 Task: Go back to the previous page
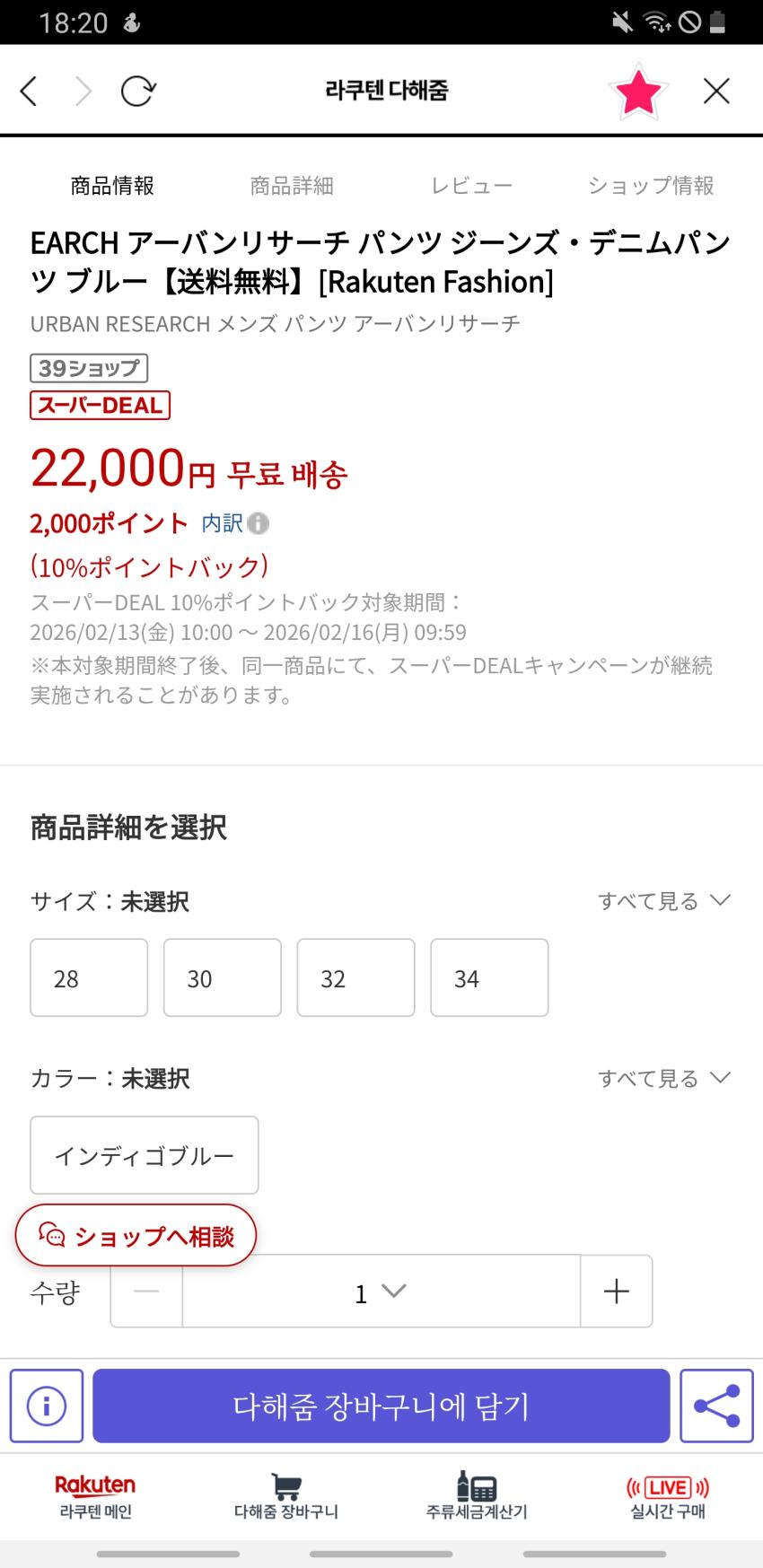(30, 91)
